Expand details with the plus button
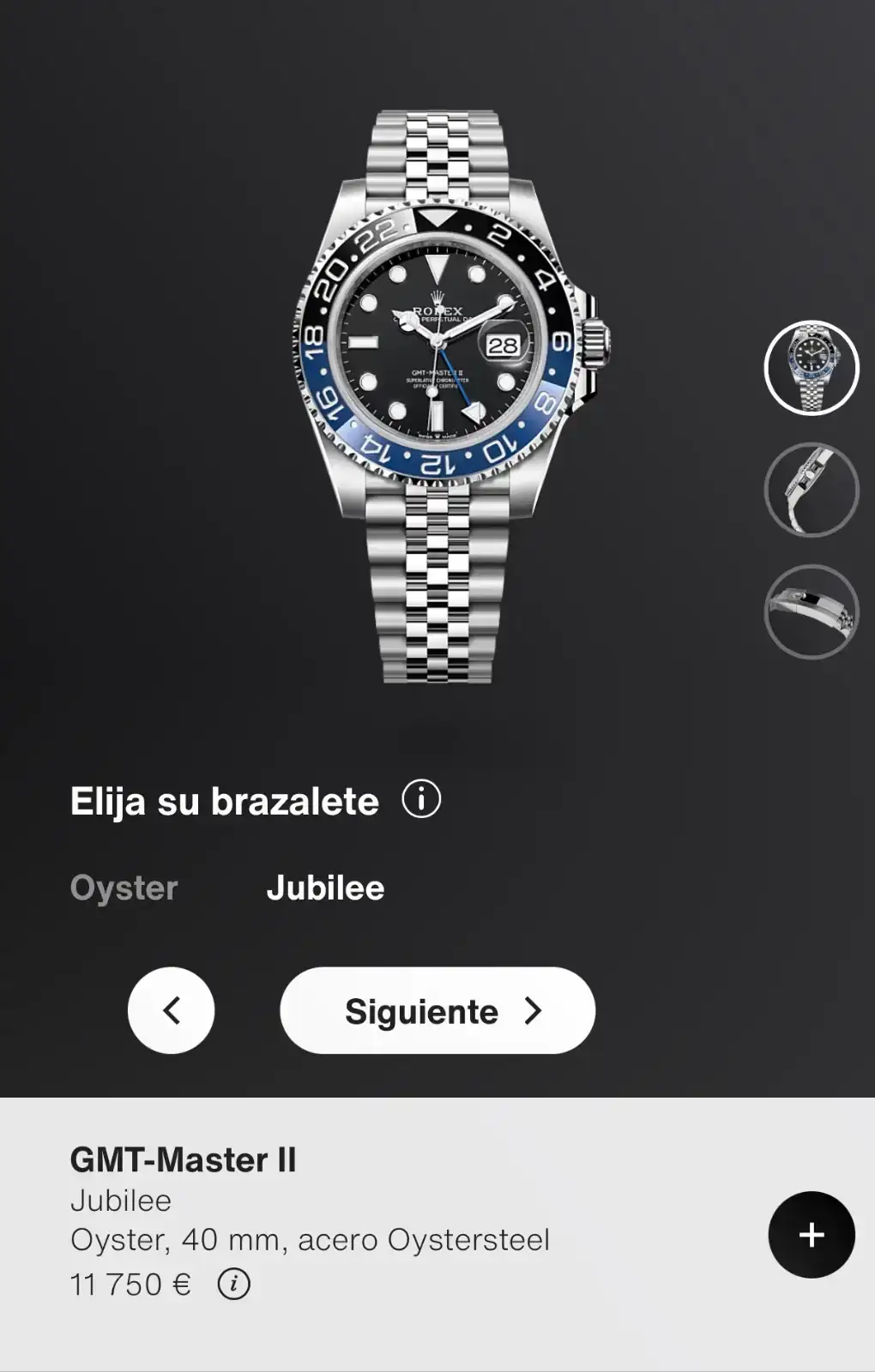This screenshot has height=1372, width=875. [811, 1235]
